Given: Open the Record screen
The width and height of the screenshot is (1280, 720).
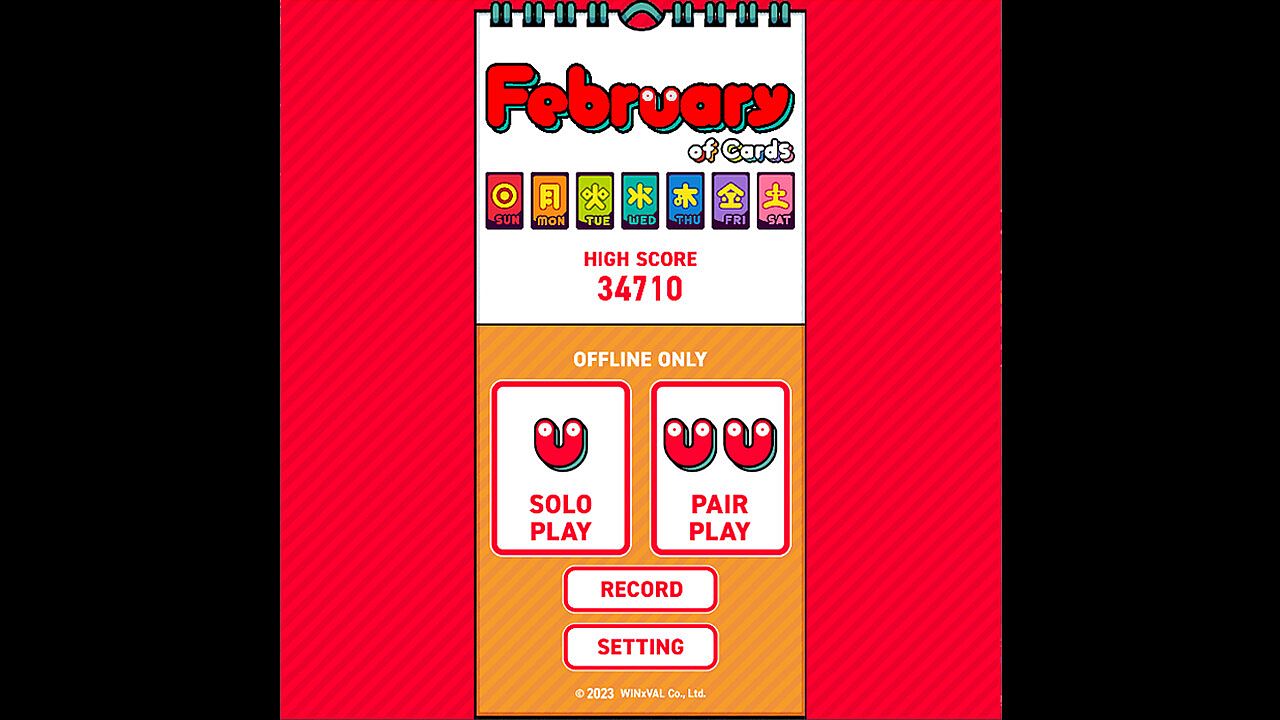Looking at the screenshot, I should coord(640,589).
